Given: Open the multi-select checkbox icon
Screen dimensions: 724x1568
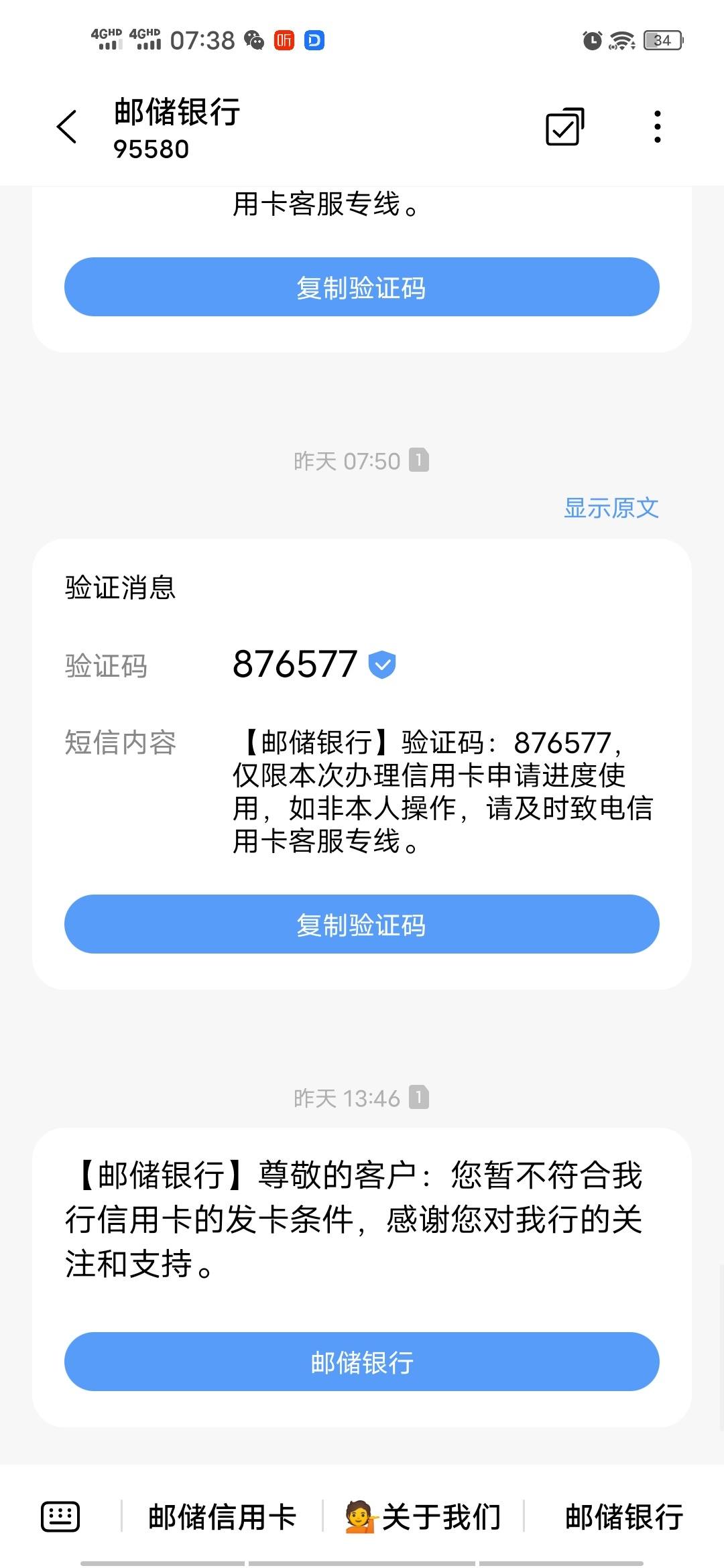Looking at the screenshot, I should (x=565, y=126).
